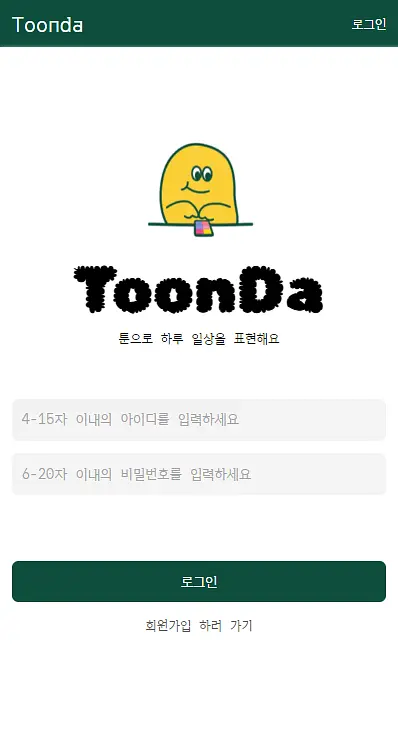Open the 회원가입 하러 가기 link
This screenshot has width=398, height=732.
pyautogui.click(x=199, y=626)
